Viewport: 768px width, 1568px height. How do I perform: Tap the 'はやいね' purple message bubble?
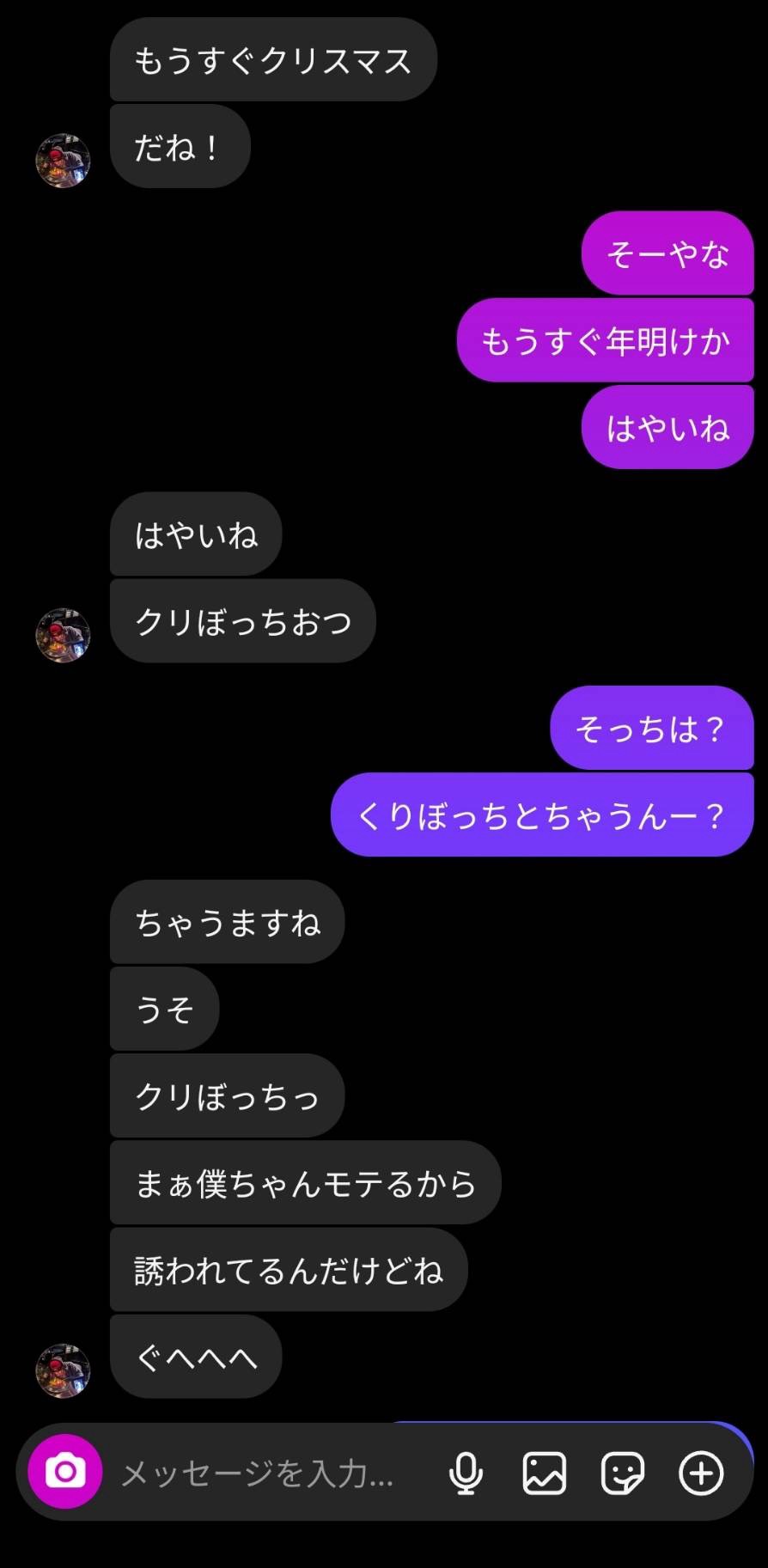[667, 426]
